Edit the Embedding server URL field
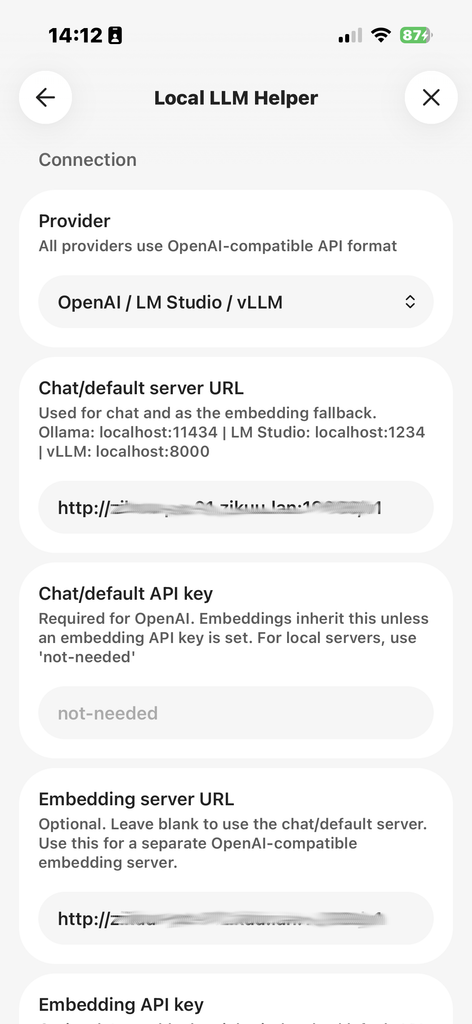This screenshot has width=472, height=1024. (x=236, y=918)
